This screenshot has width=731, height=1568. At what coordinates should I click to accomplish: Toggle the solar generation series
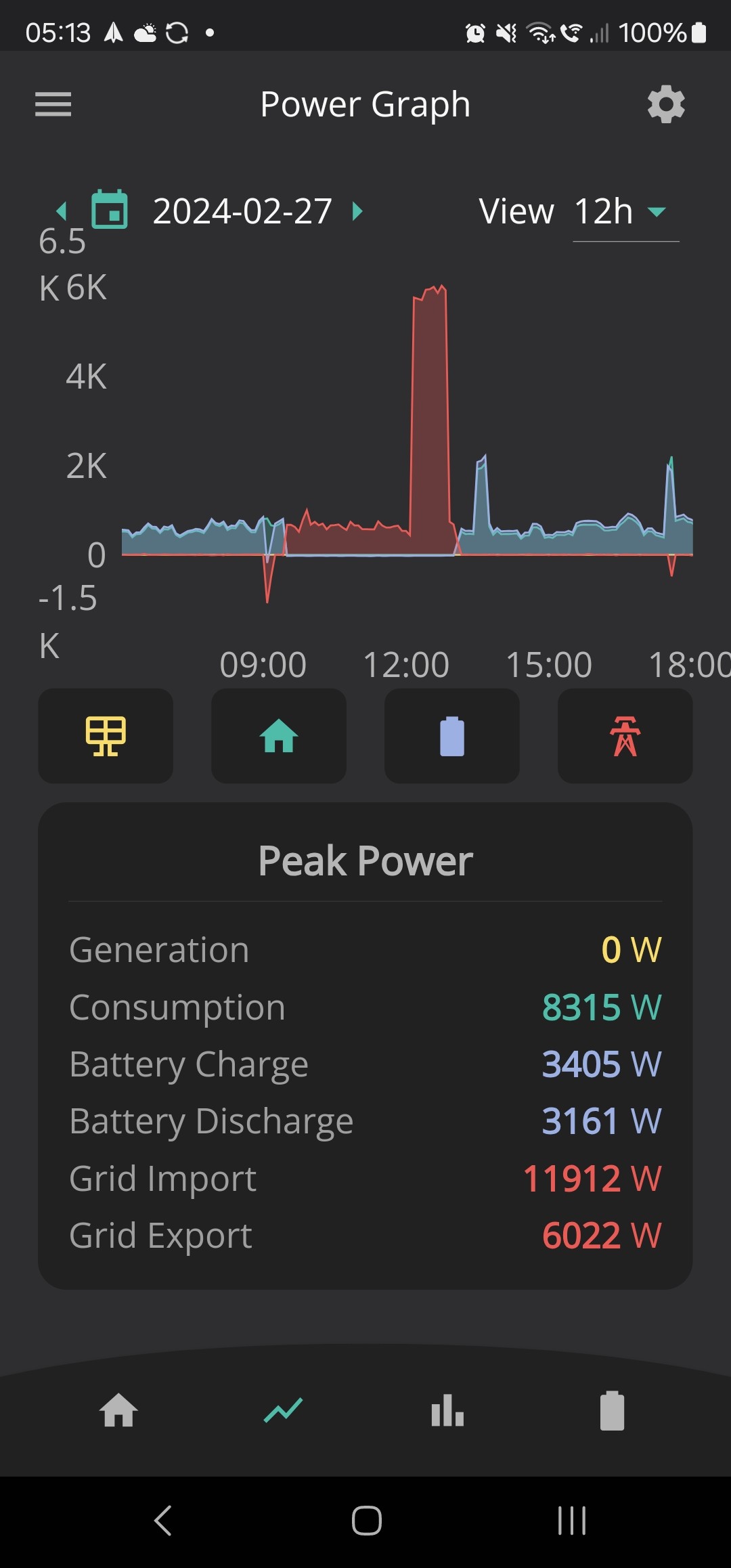pos(106,736)
